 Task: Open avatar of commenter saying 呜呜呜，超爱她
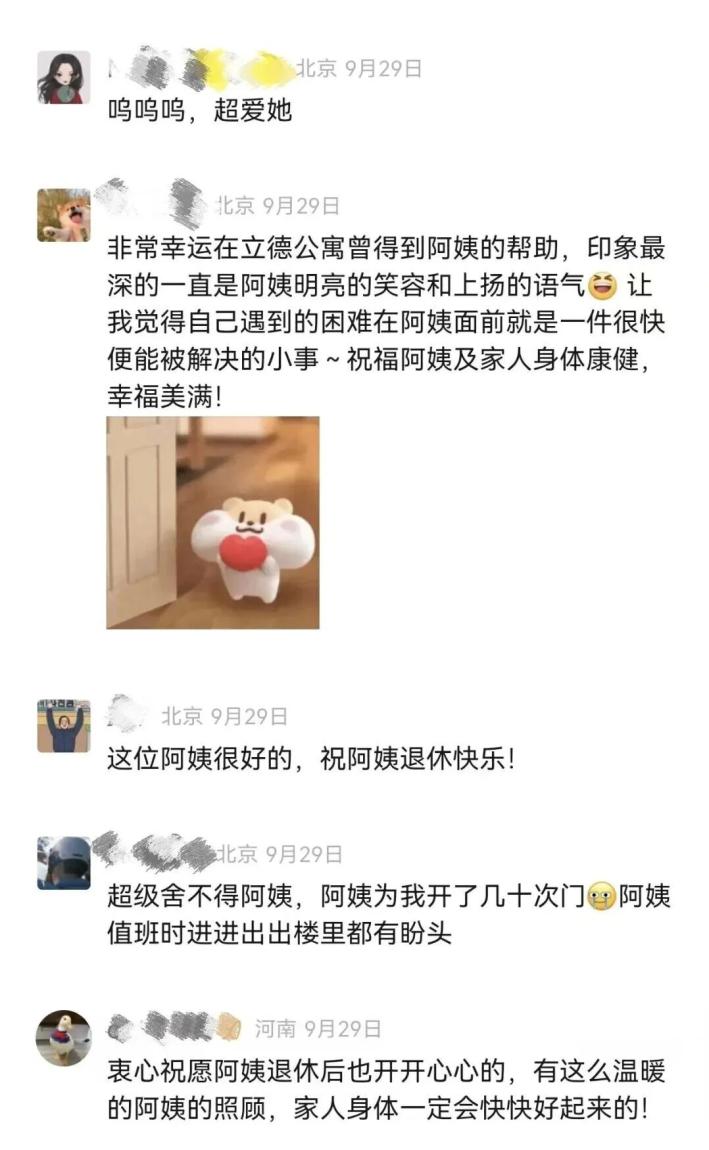(x=64, y=78)
